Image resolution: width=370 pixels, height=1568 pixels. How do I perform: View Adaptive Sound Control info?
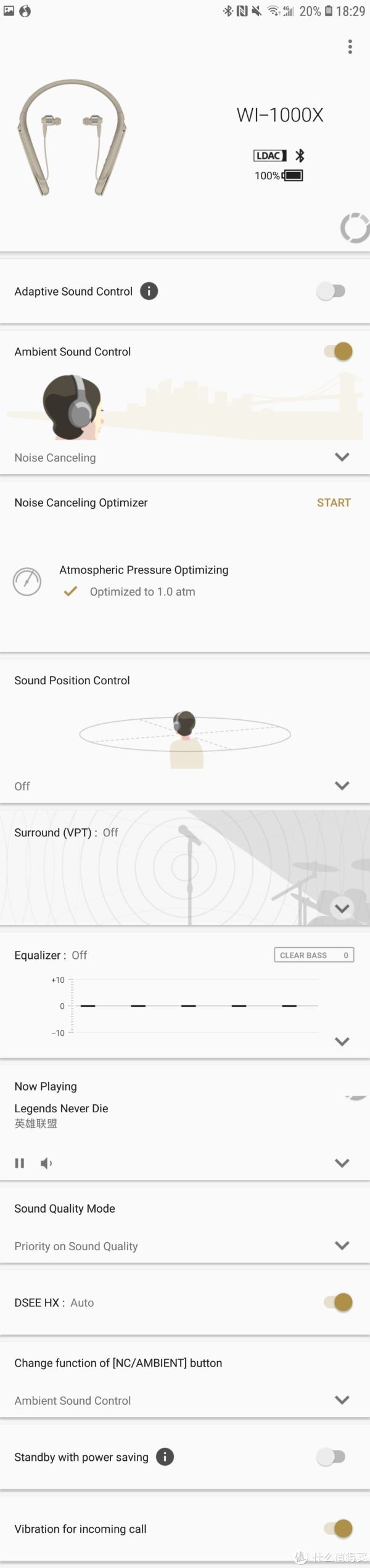tap(149, 291)
